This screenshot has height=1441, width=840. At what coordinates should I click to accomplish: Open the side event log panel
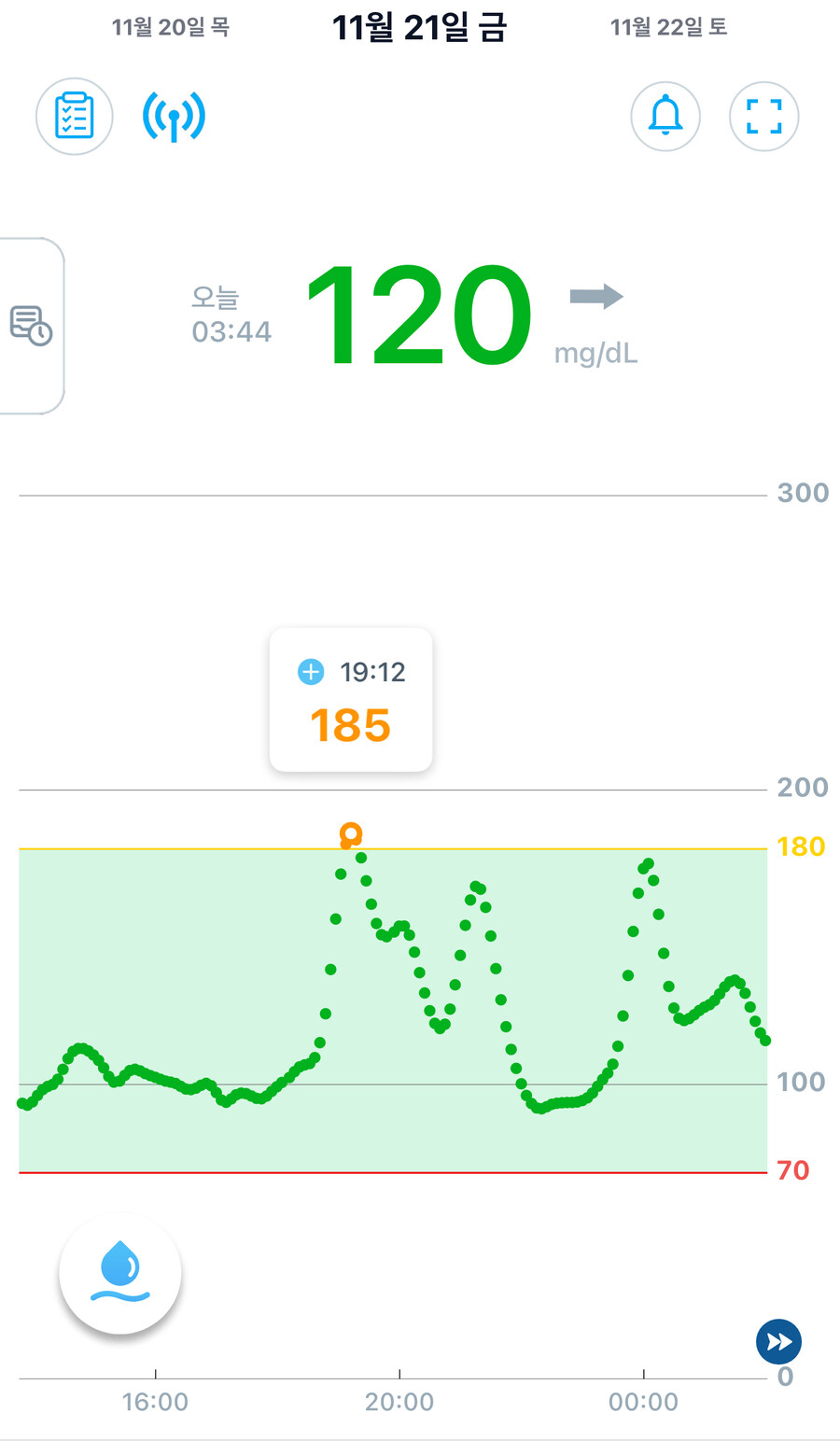[31, 325]
